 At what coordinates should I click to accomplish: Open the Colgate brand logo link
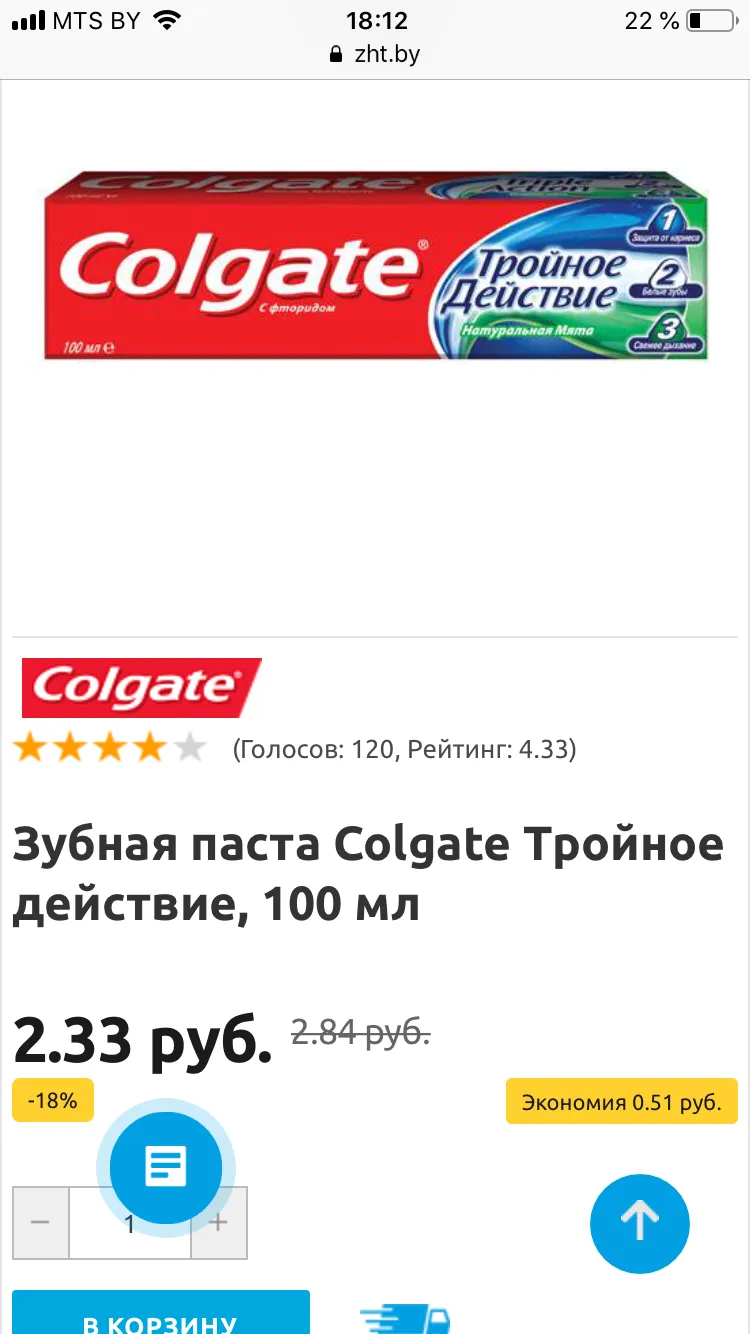tap(141, 687)
